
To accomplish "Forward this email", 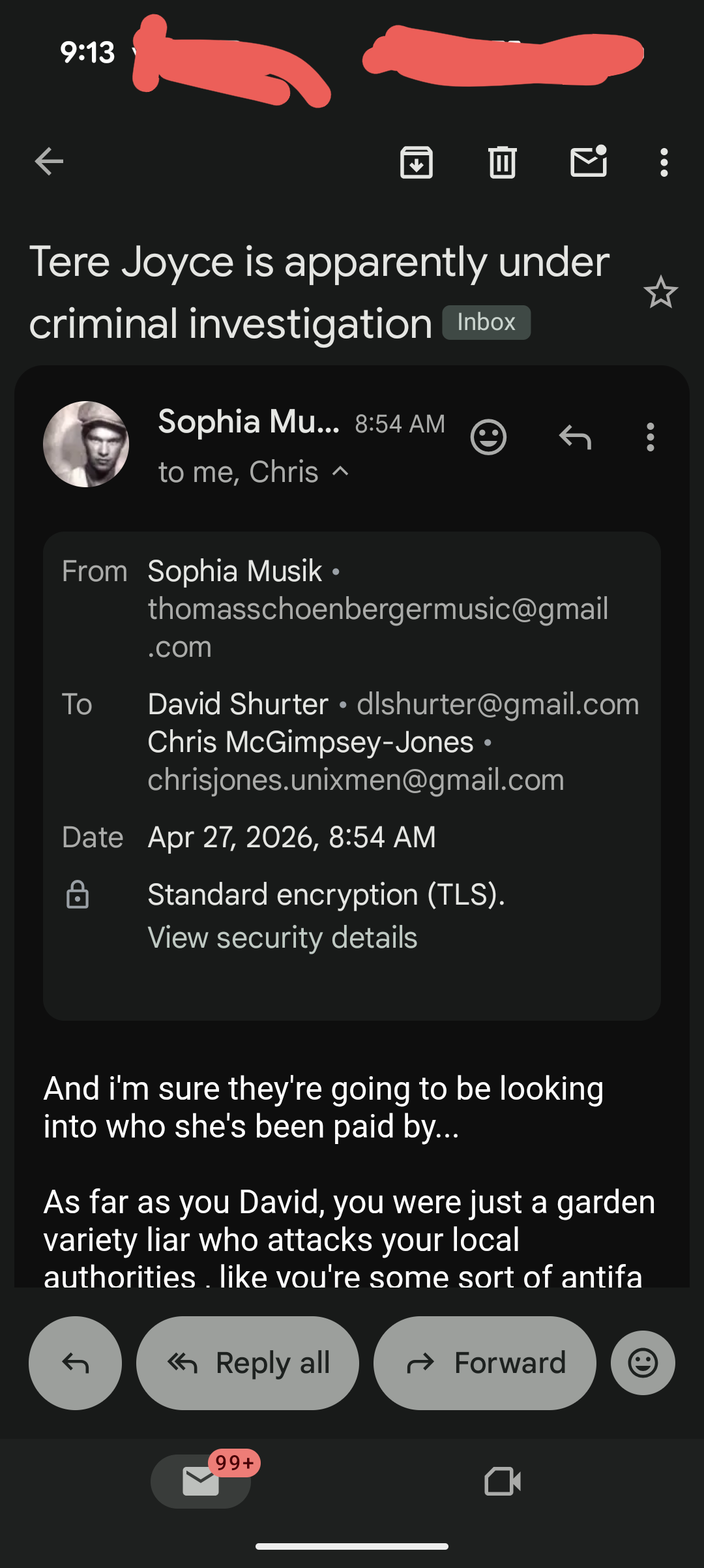I will click(x=485, y=1363).
